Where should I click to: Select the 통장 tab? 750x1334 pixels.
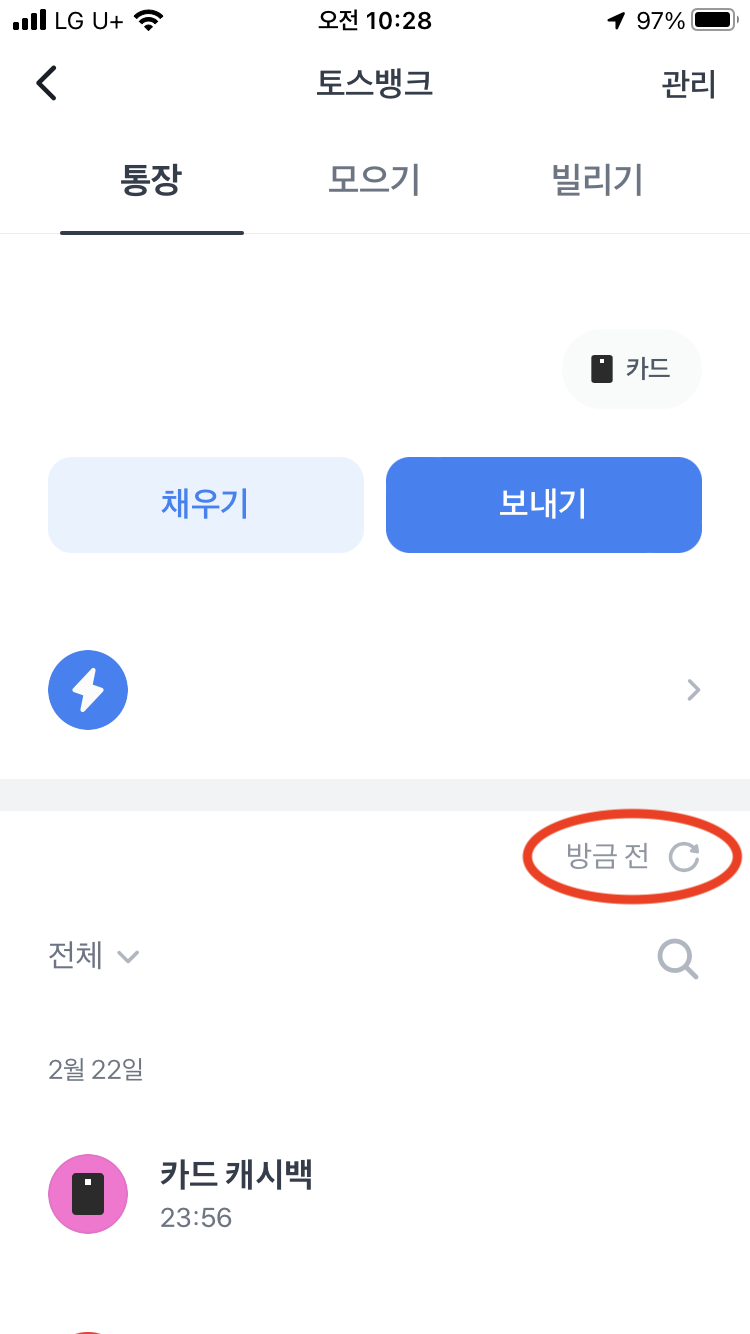tap(151, 181)
